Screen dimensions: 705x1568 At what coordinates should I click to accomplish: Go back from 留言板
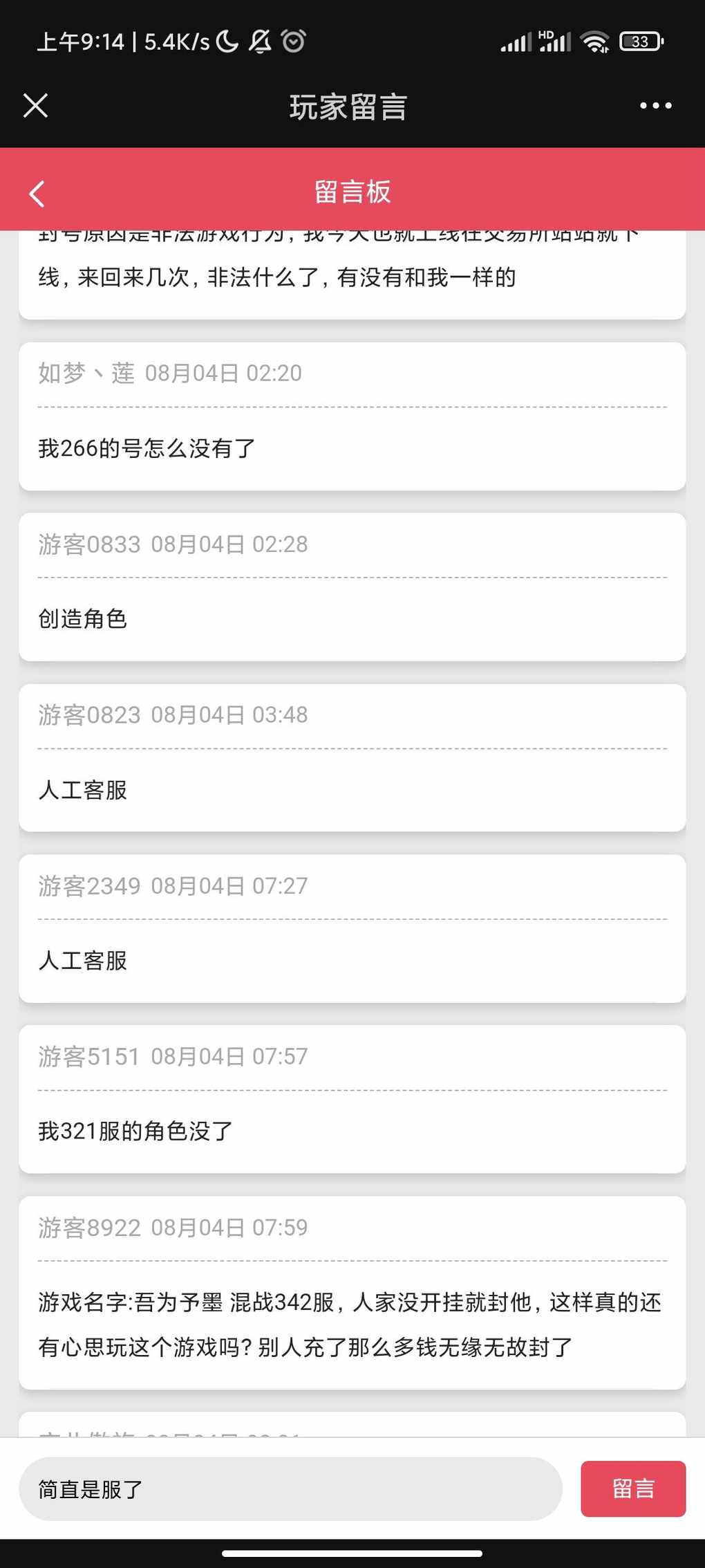click(37, 194)
